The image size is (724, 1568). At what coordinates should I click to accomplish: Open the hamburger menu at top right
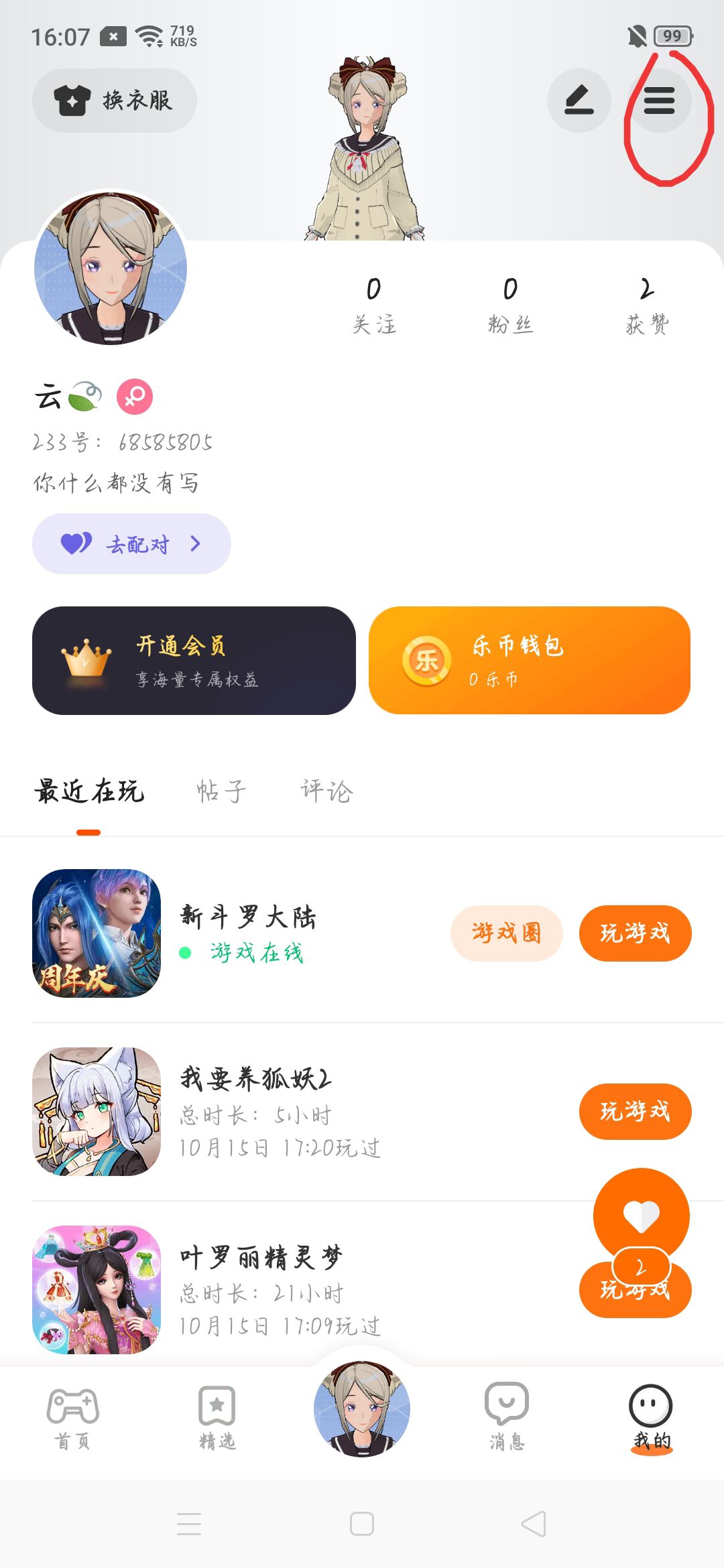click(x=659, y=101)
